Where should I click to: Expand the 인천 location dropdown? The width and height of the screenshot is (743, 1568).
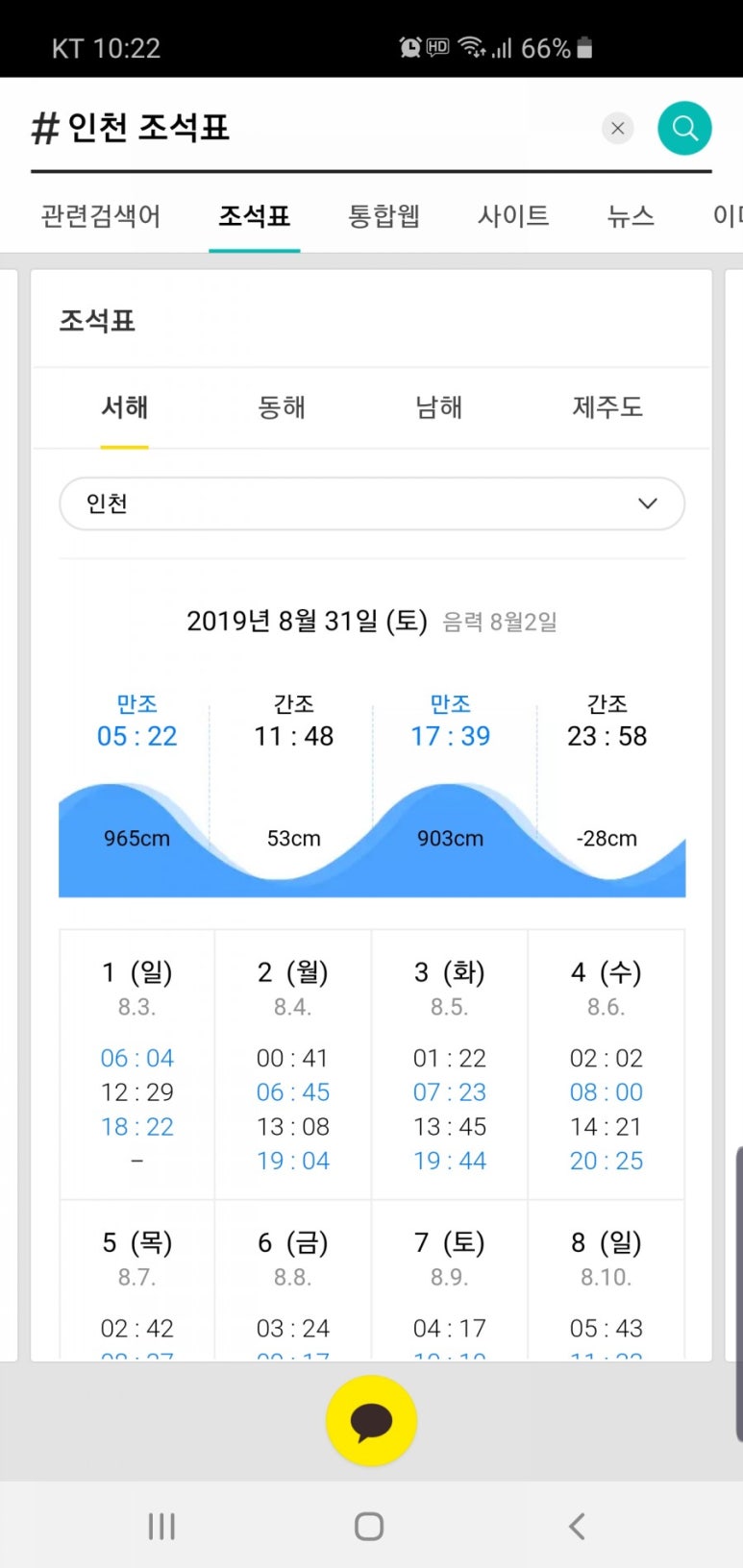372,503
